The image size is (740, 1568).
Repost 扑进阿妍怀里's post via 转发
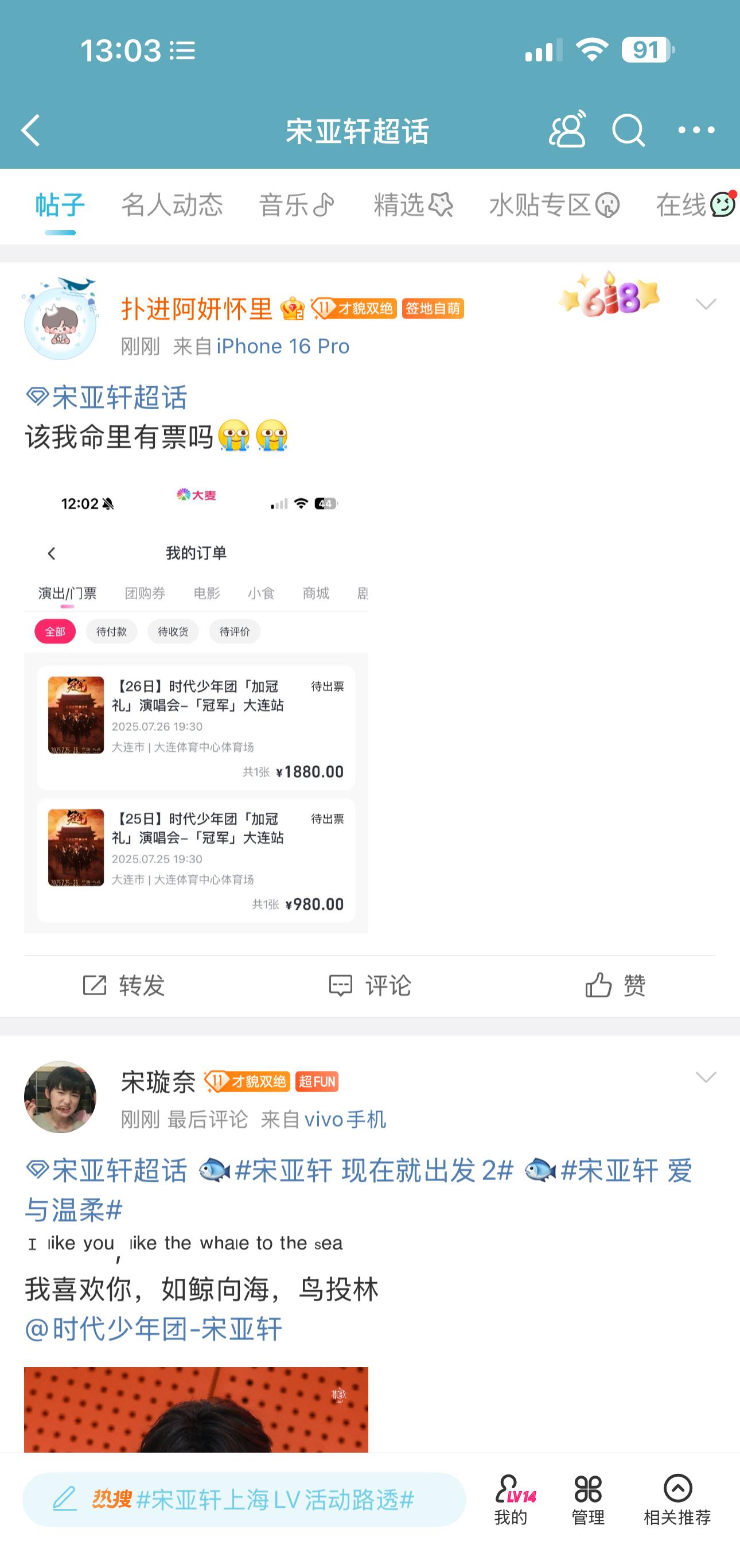coord(124,985)
